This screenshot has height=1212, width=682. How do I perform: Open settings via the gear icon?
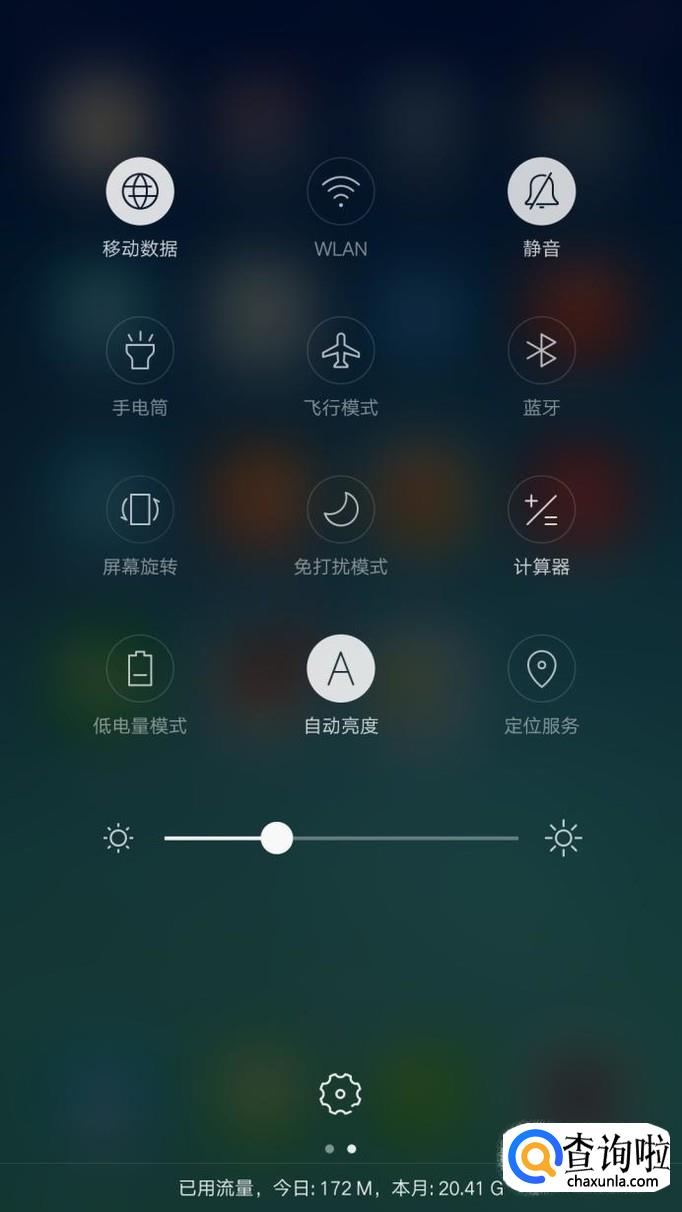(340, 1094)
